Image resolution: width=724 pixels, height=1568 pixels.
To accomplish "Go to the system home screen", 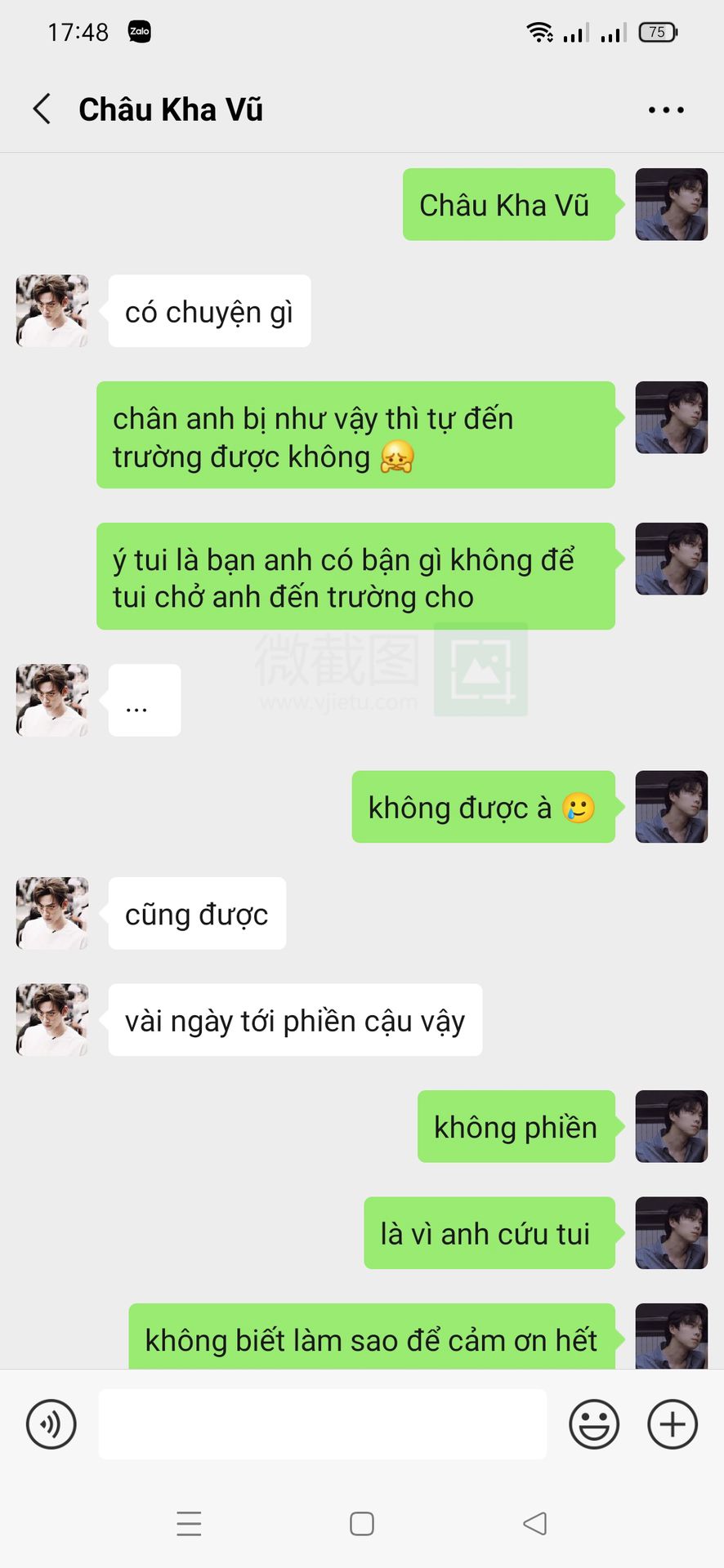I will tap(362, 1524).
